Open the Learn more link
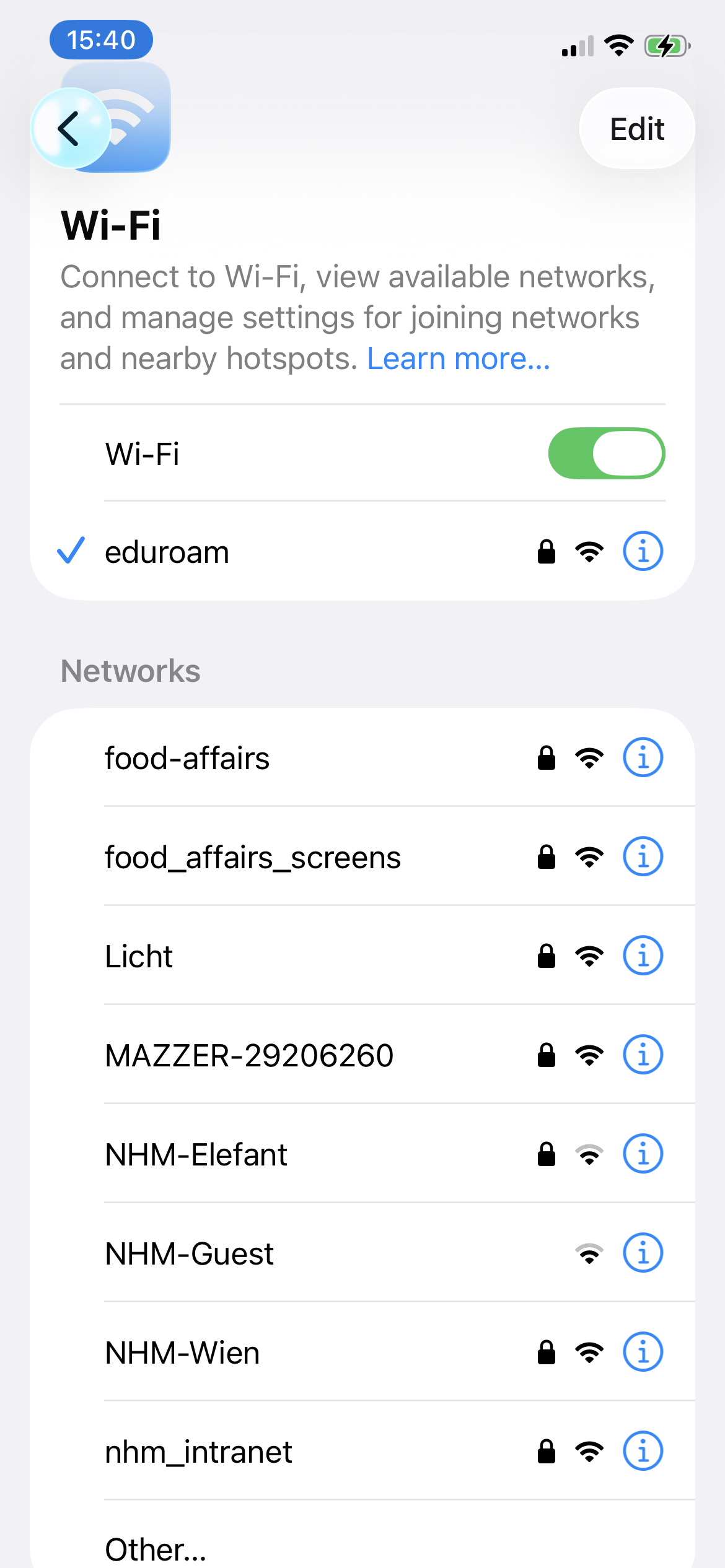725x1568 pixels. (459, 359)
